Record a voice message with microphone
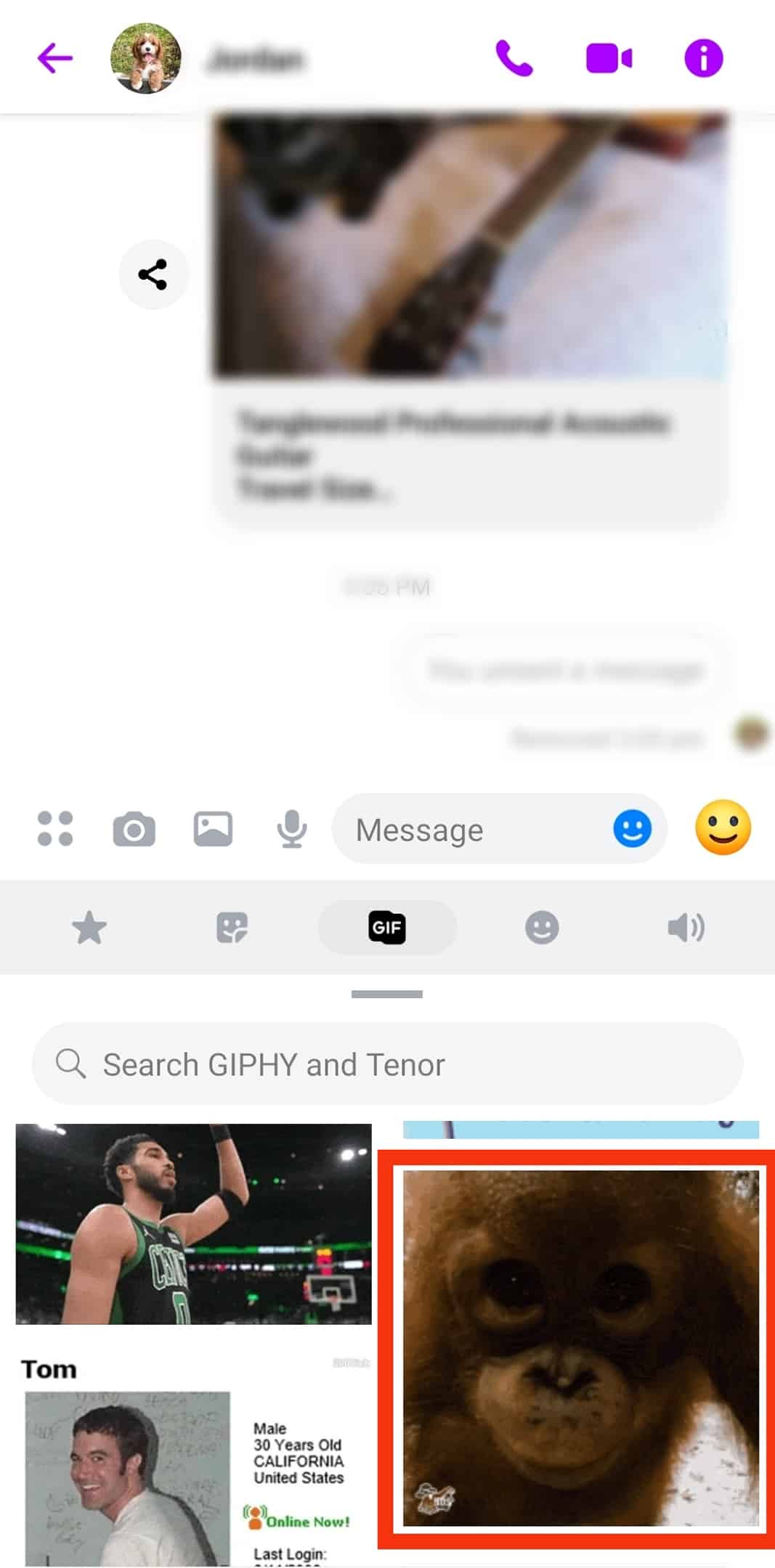Image resolution: width=775 pixels, height=1568 pixels. 291,829
